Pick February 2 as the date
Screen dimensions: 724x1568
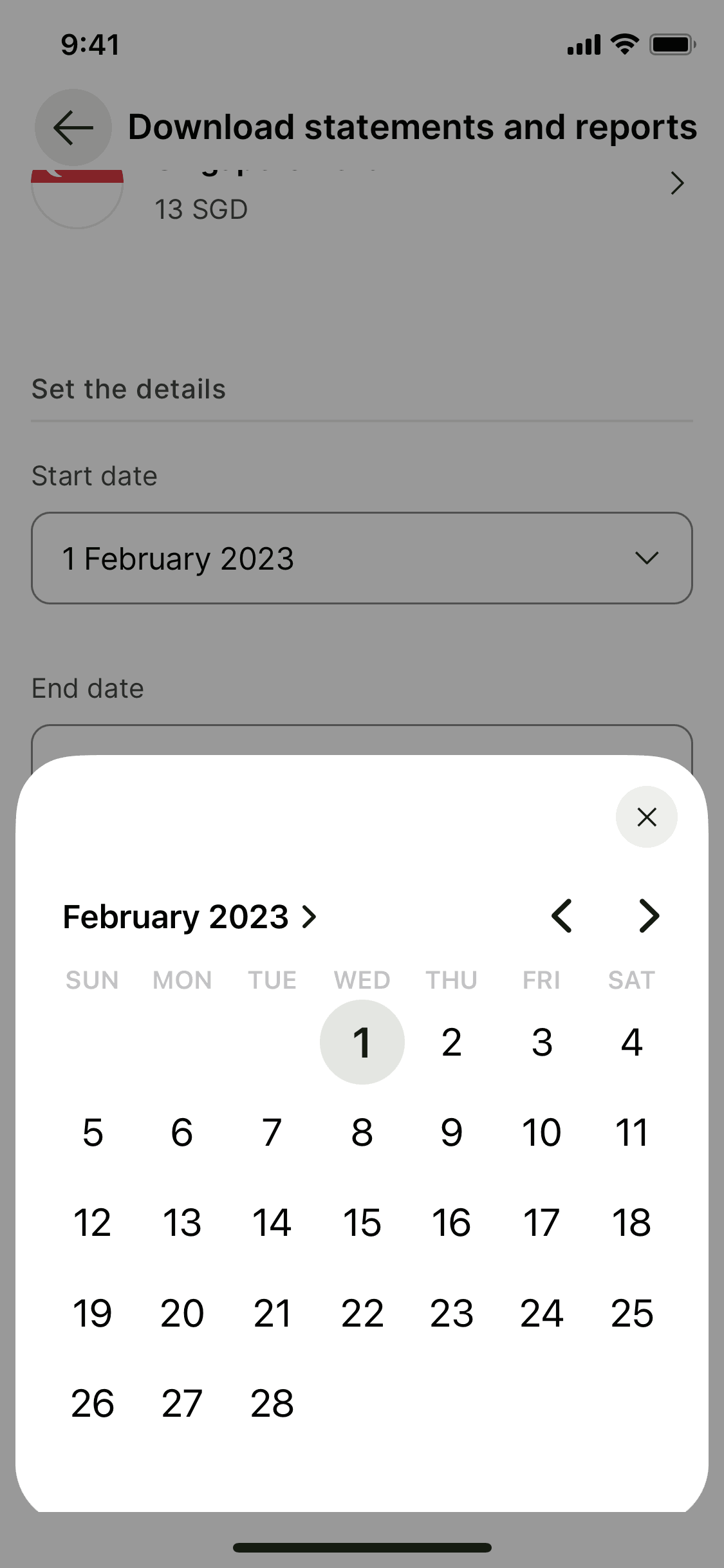452,1042
